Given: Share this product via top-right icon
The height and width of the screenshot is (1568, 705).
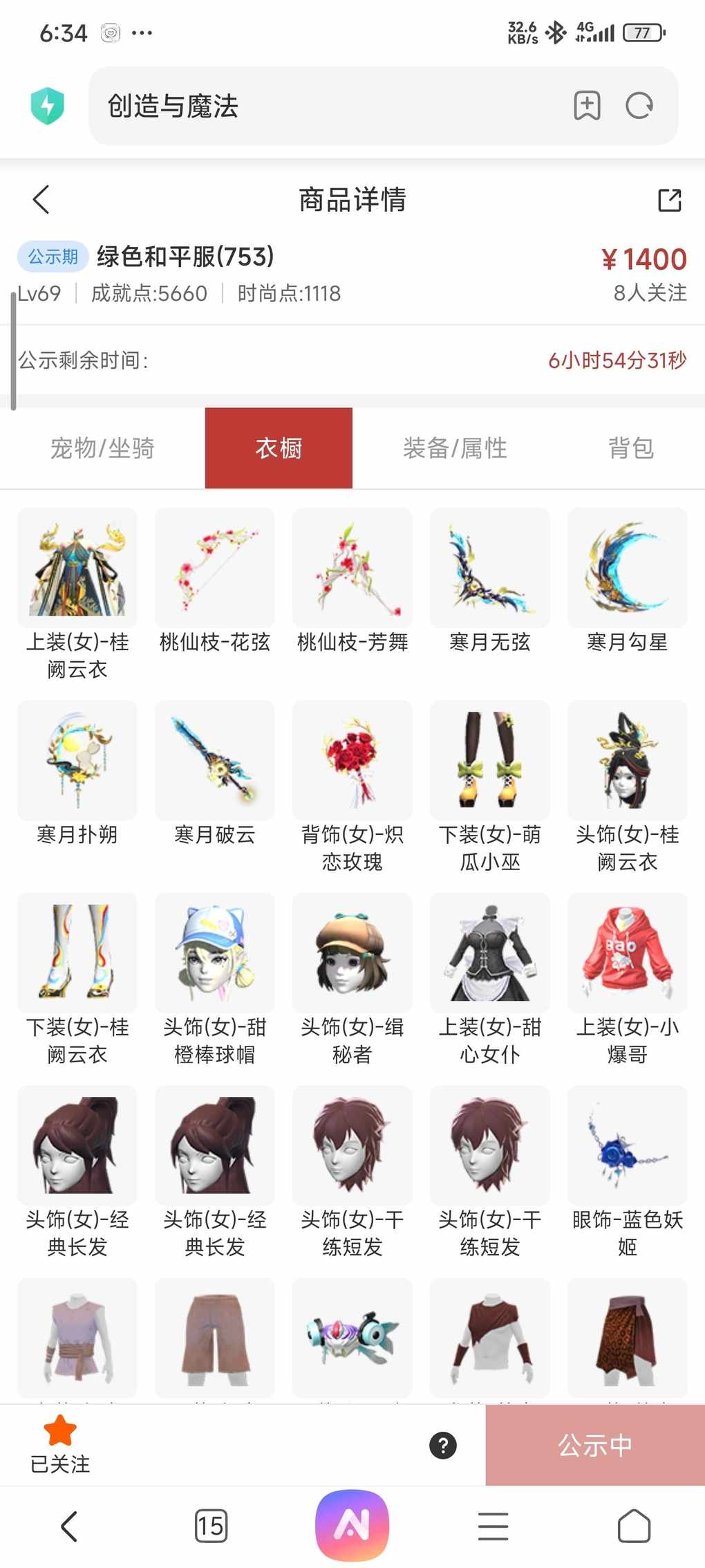Looking at the screenshot, I should (669, 200).
